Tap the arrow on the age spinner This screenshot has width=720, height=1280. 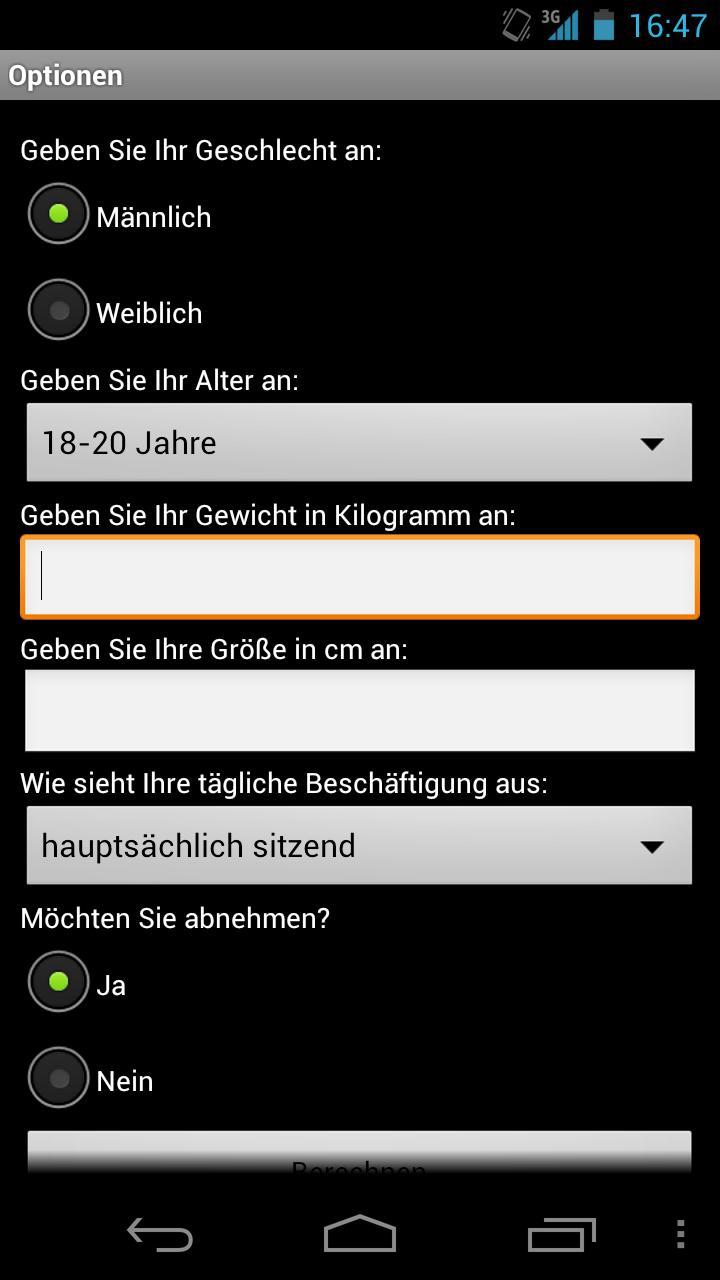652,442
